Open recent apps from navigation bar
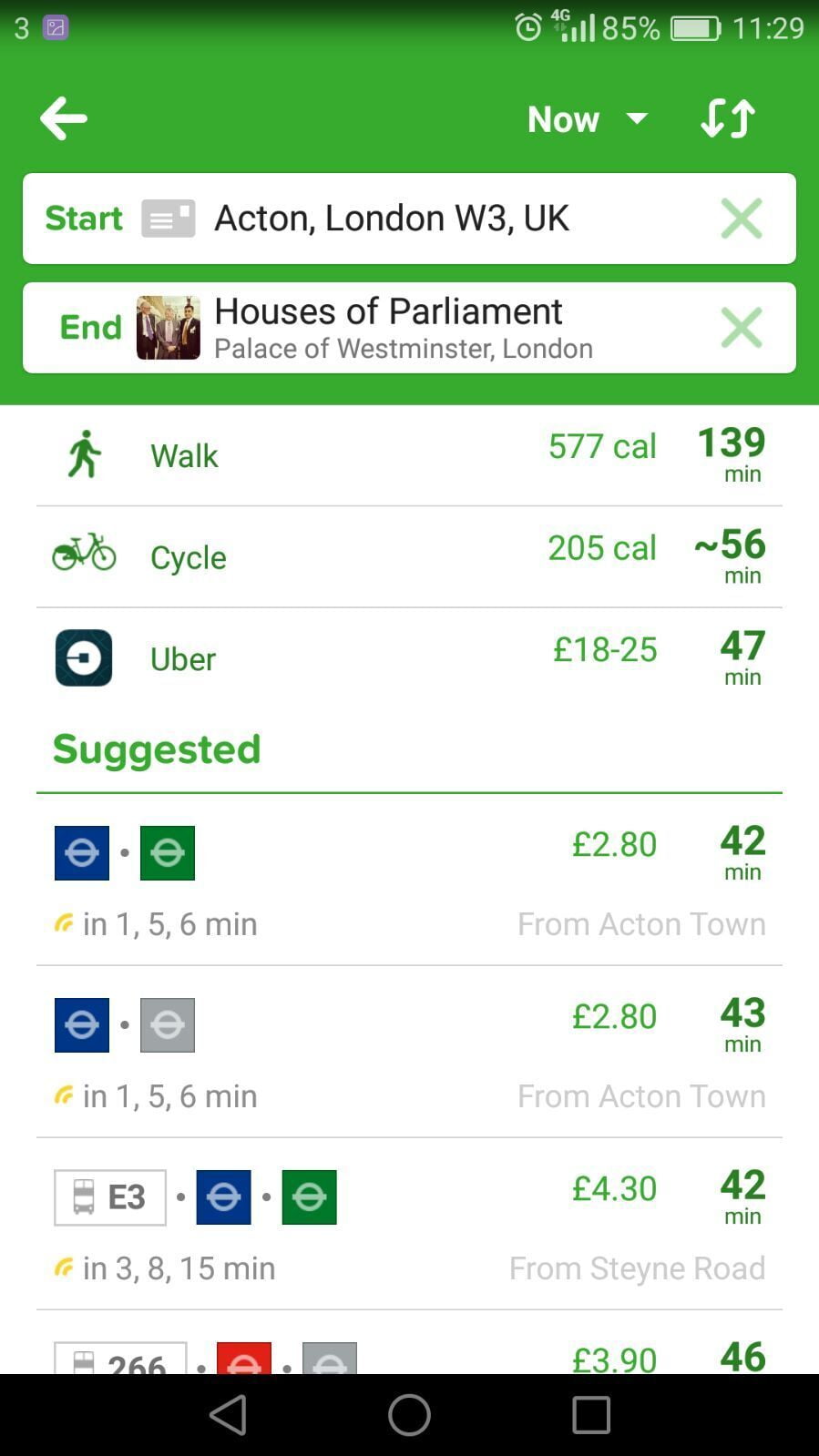Image resolution: width=819 pixels, height=1456 pixels. pyautogui.click(x=590, y=1415)
